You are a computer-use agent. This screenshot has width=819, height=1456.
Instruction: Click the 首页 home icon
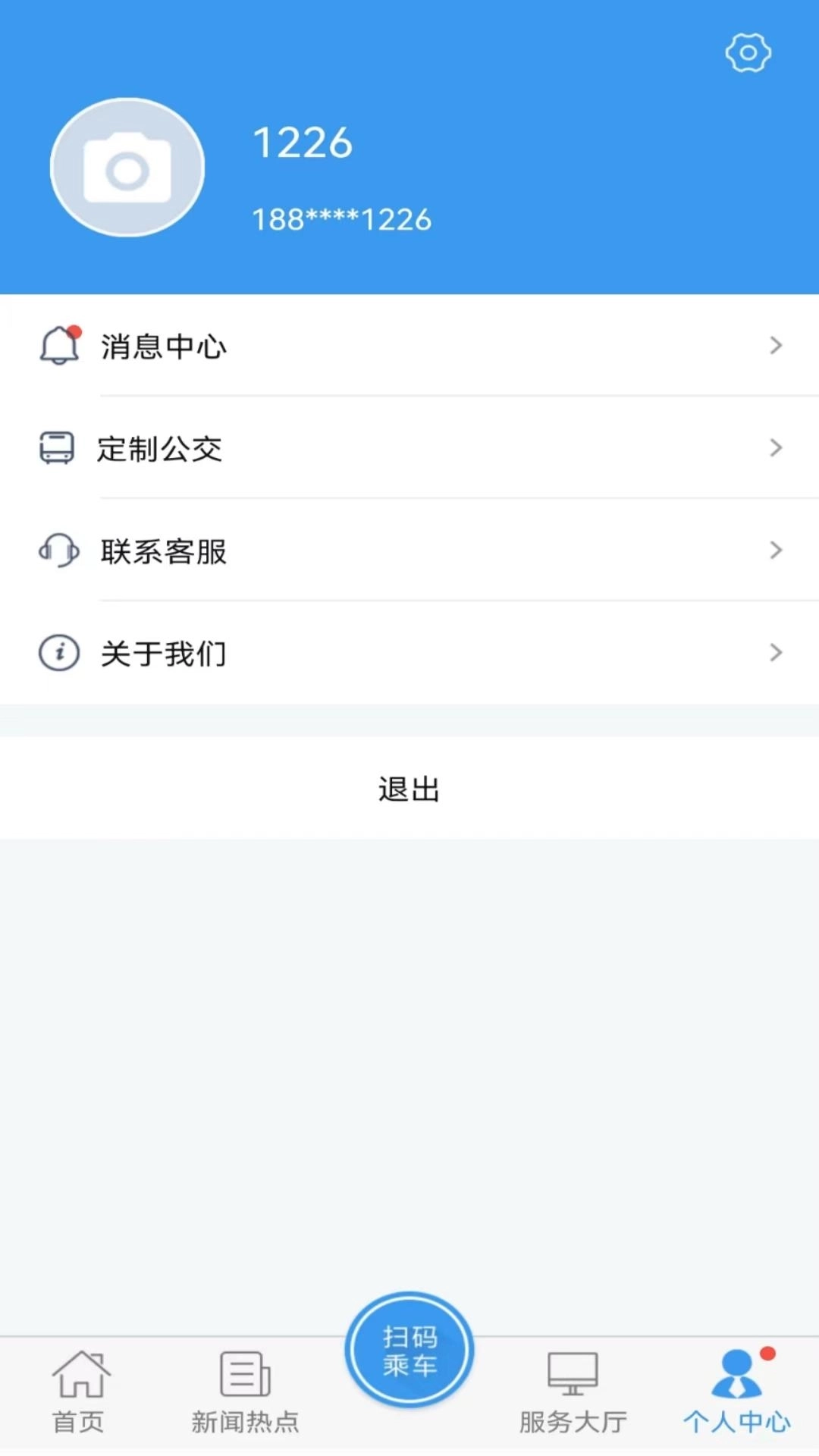click(x=81, y=1373)
